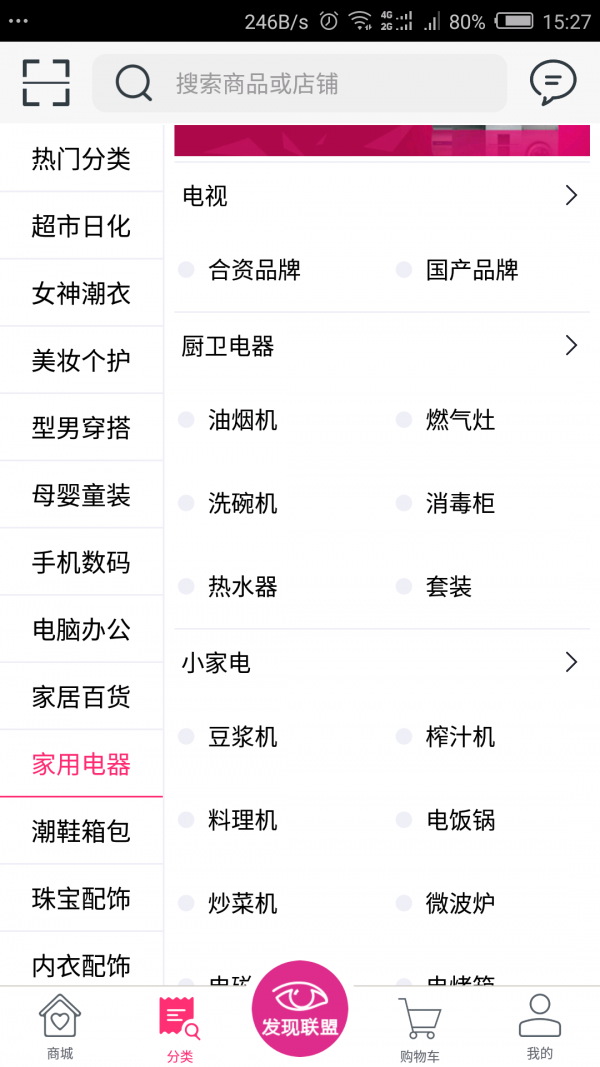
Task: Open the messages chat bubble icon
Action: pyautogui.click(x=552, y=83)
